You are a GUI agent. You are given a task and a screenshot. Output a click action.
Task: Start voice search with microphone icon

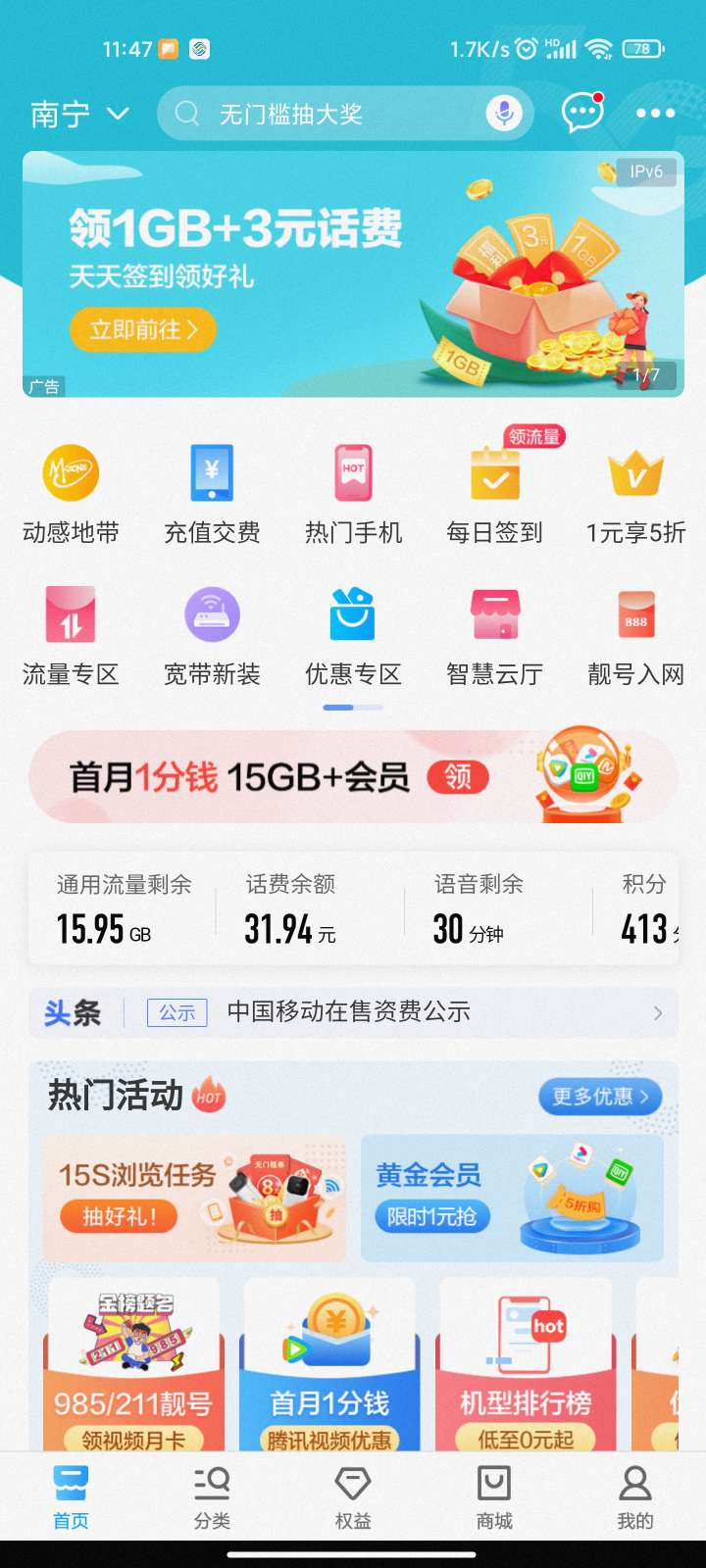pyautogui.click(x=504, y=114)
